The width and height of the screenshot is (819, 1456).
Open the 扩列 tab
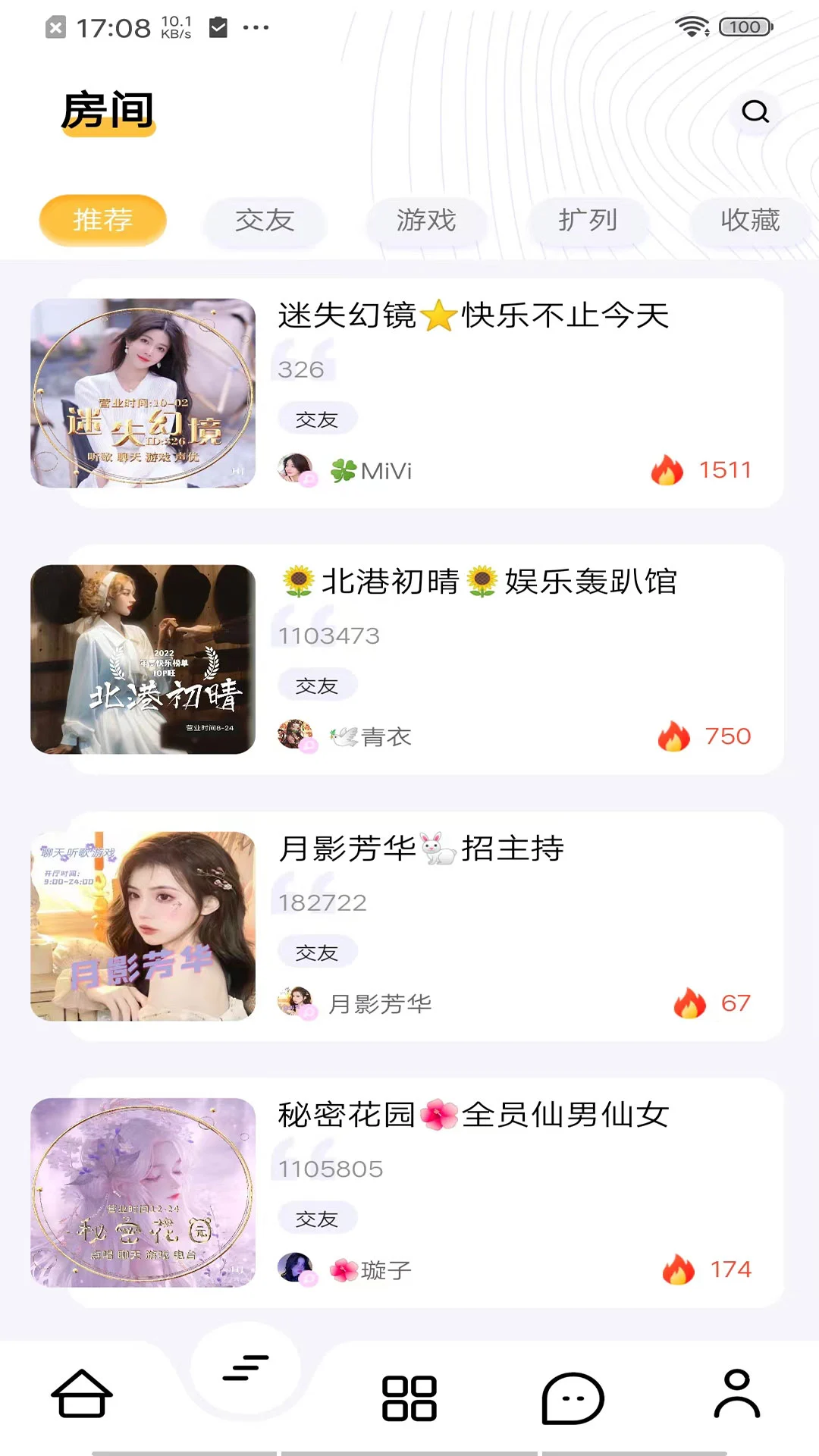coord(589,221)
